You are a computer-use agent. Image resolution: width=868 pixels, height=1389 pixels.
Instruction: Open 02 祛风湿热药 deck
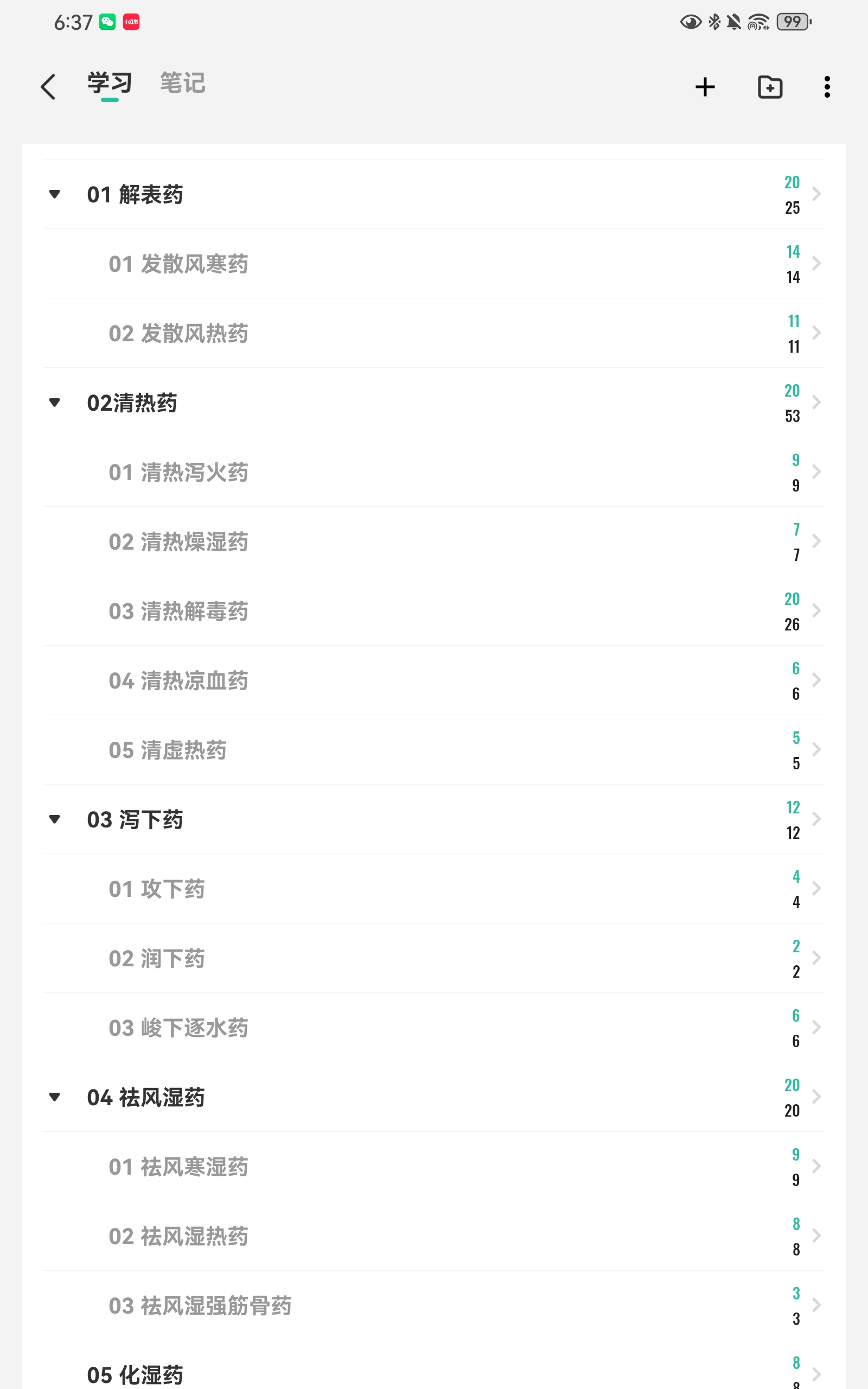click(434, 1237)
